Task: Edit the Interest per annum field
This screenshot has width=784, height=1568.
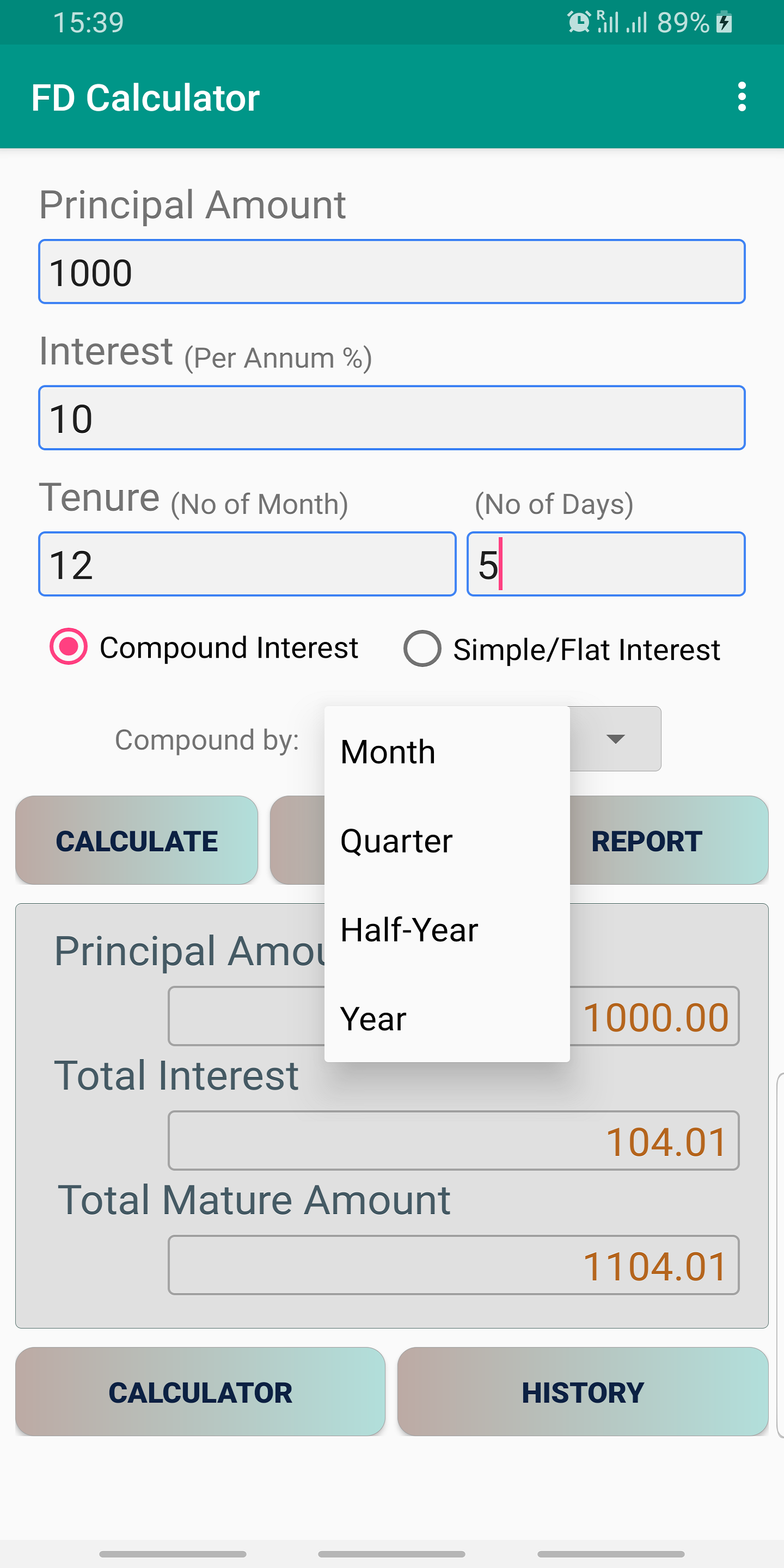Action: pyautogui.click(x=392, y=418)
